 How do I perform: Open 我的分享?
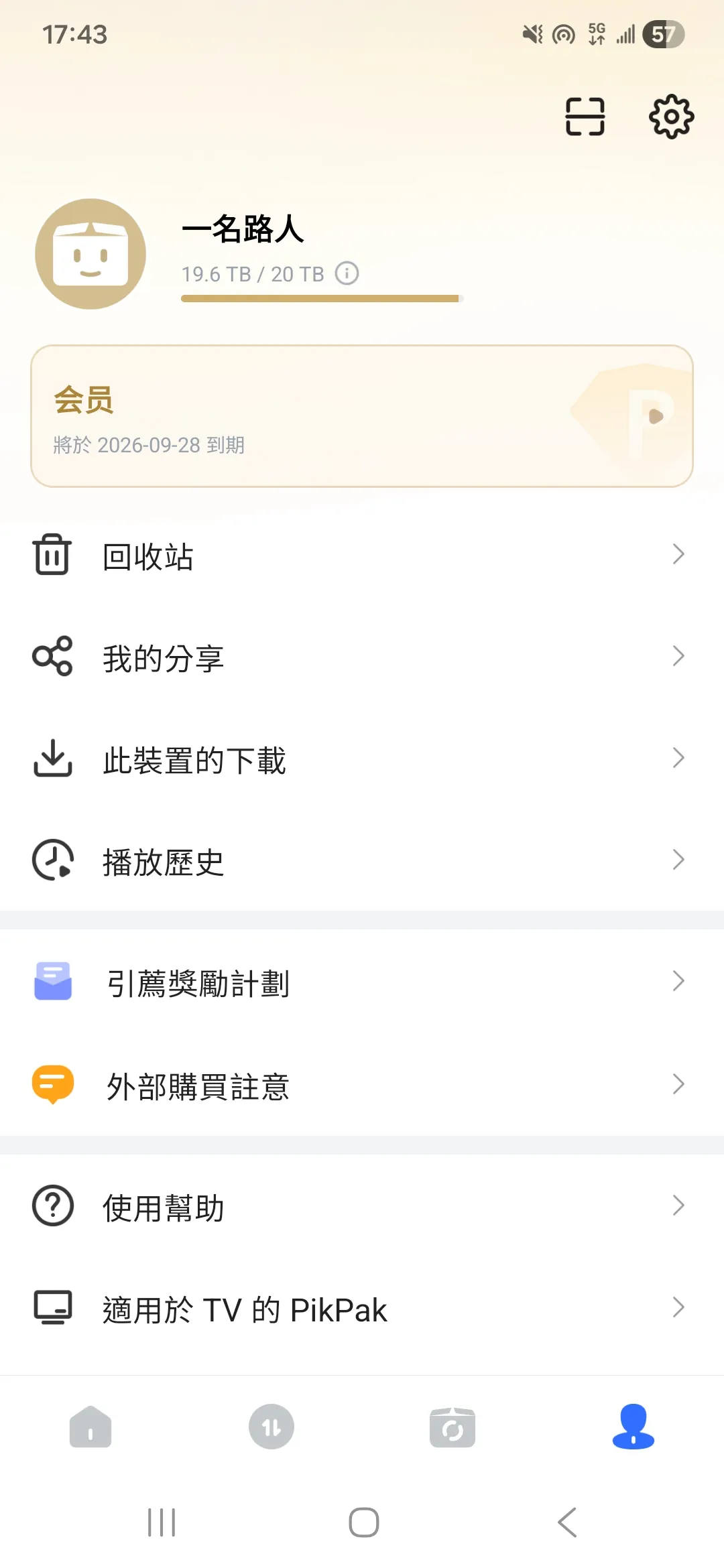[x=362, y=657]
